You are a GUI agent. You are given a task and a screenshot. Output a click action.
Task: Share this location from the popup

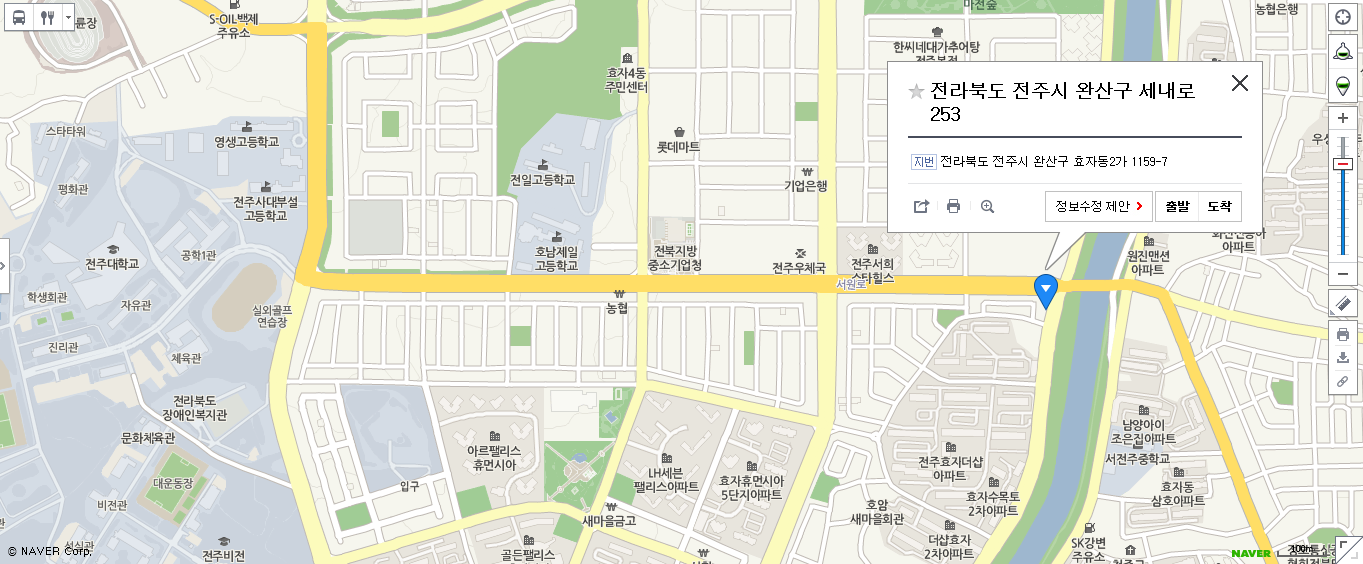tap(921, 206)
